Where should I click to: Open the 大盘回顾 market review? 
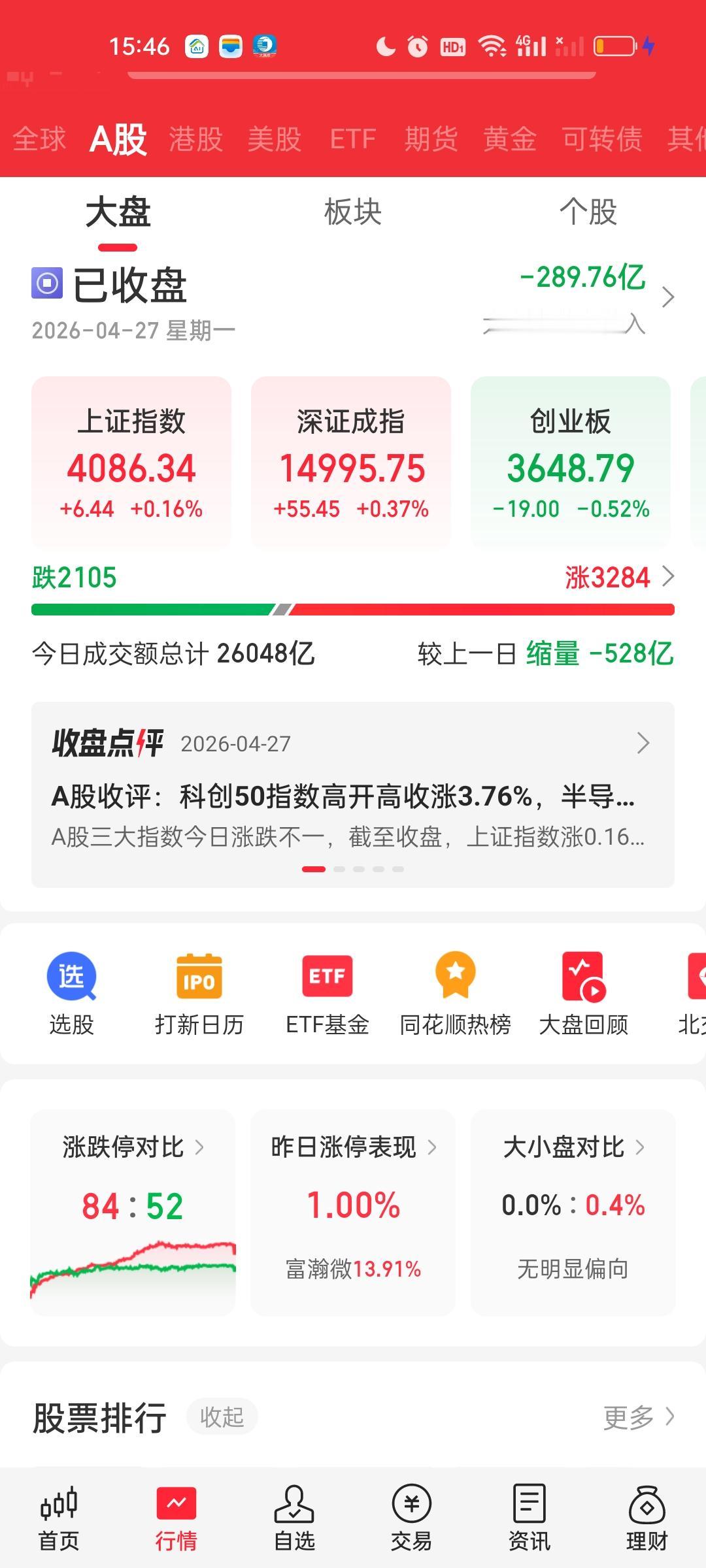584,993
